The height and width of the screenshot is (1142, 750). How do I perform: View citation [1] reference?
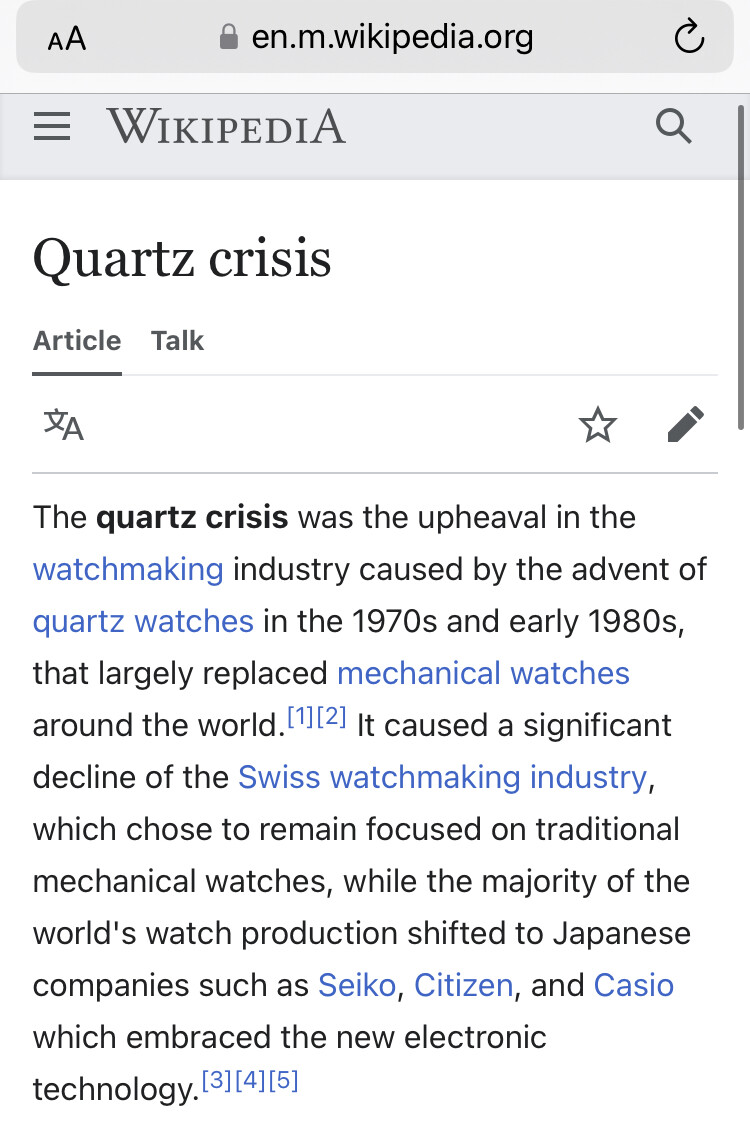click(301, 716)
